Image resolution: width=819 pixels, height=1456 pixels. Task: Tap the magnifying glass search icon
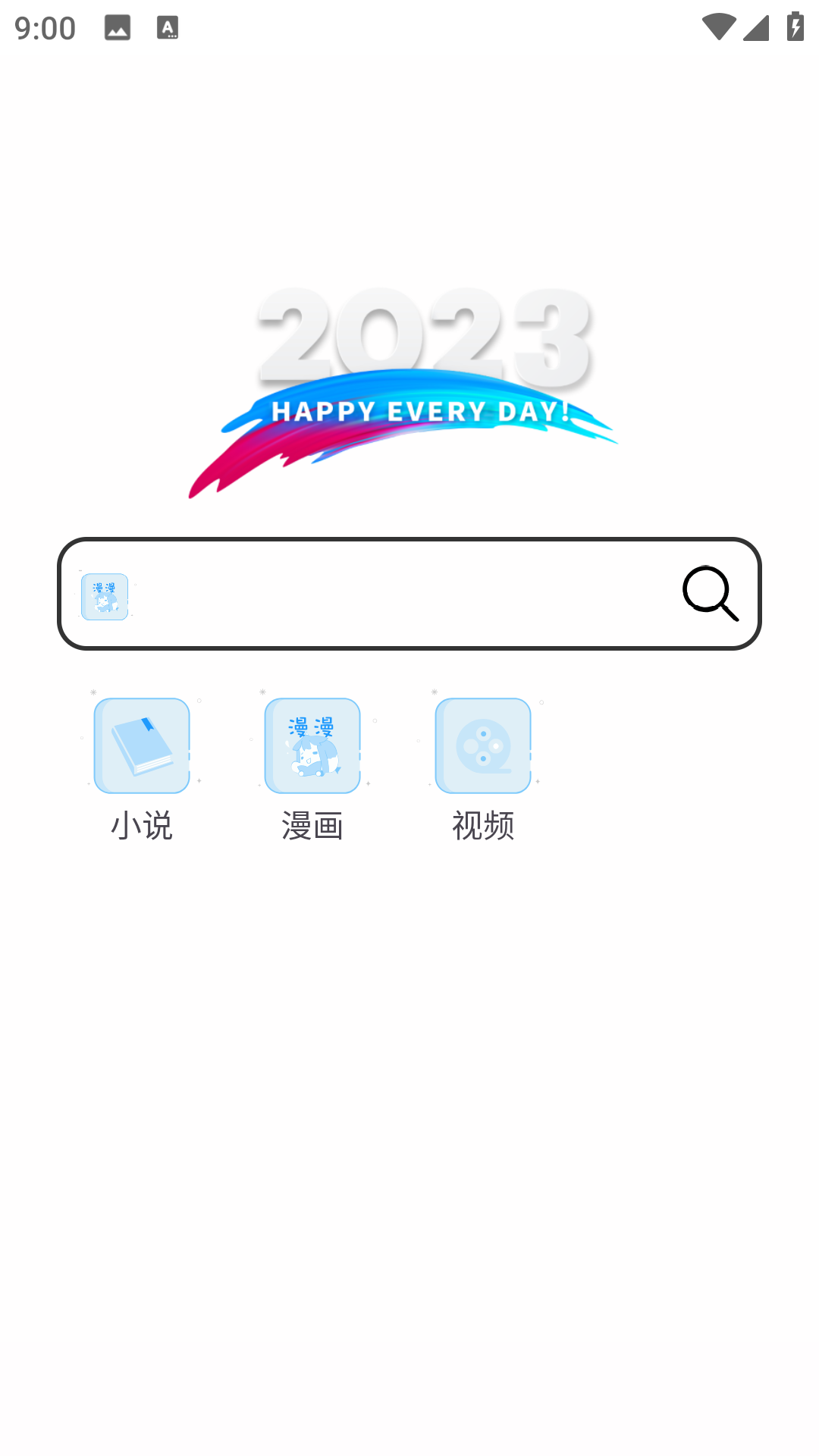710,594
